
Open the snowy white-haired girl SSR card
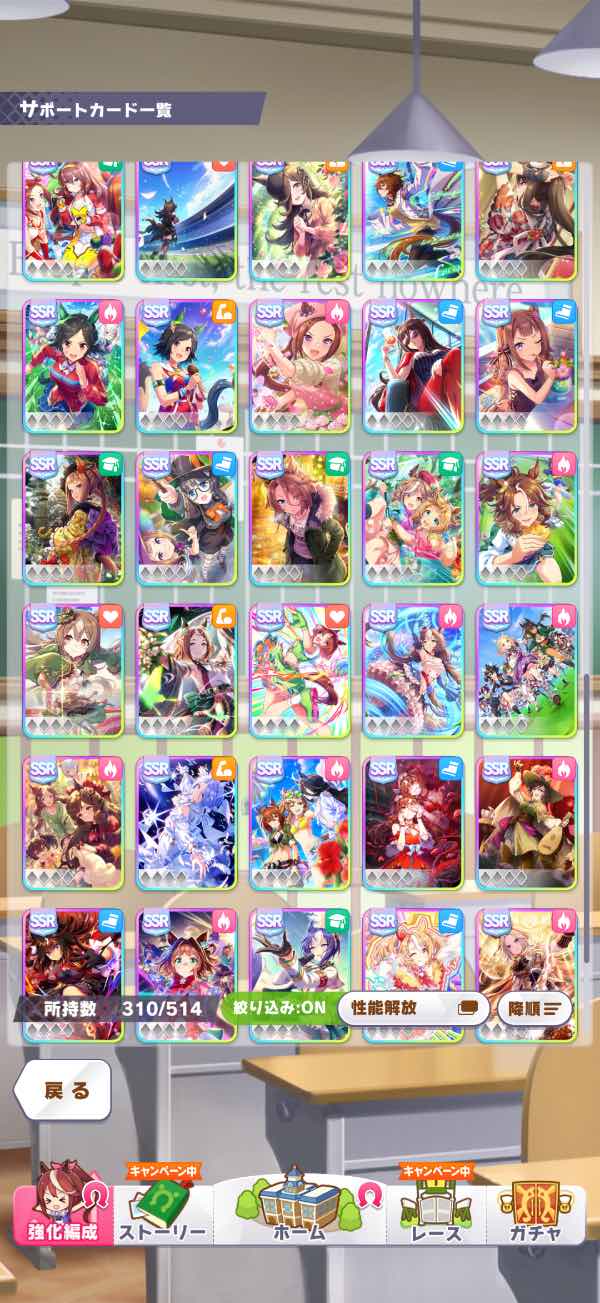pos(186,825)
